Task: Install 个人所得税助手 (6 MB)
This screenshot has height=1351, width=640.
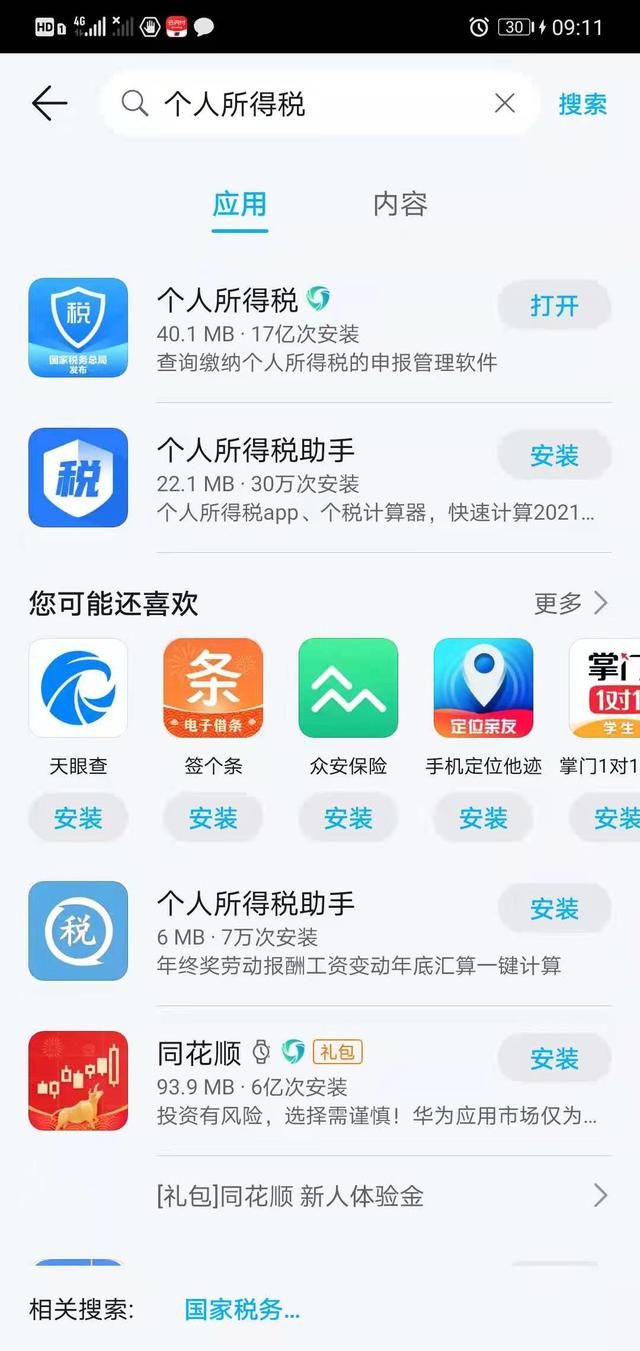Action: point(554,909)
